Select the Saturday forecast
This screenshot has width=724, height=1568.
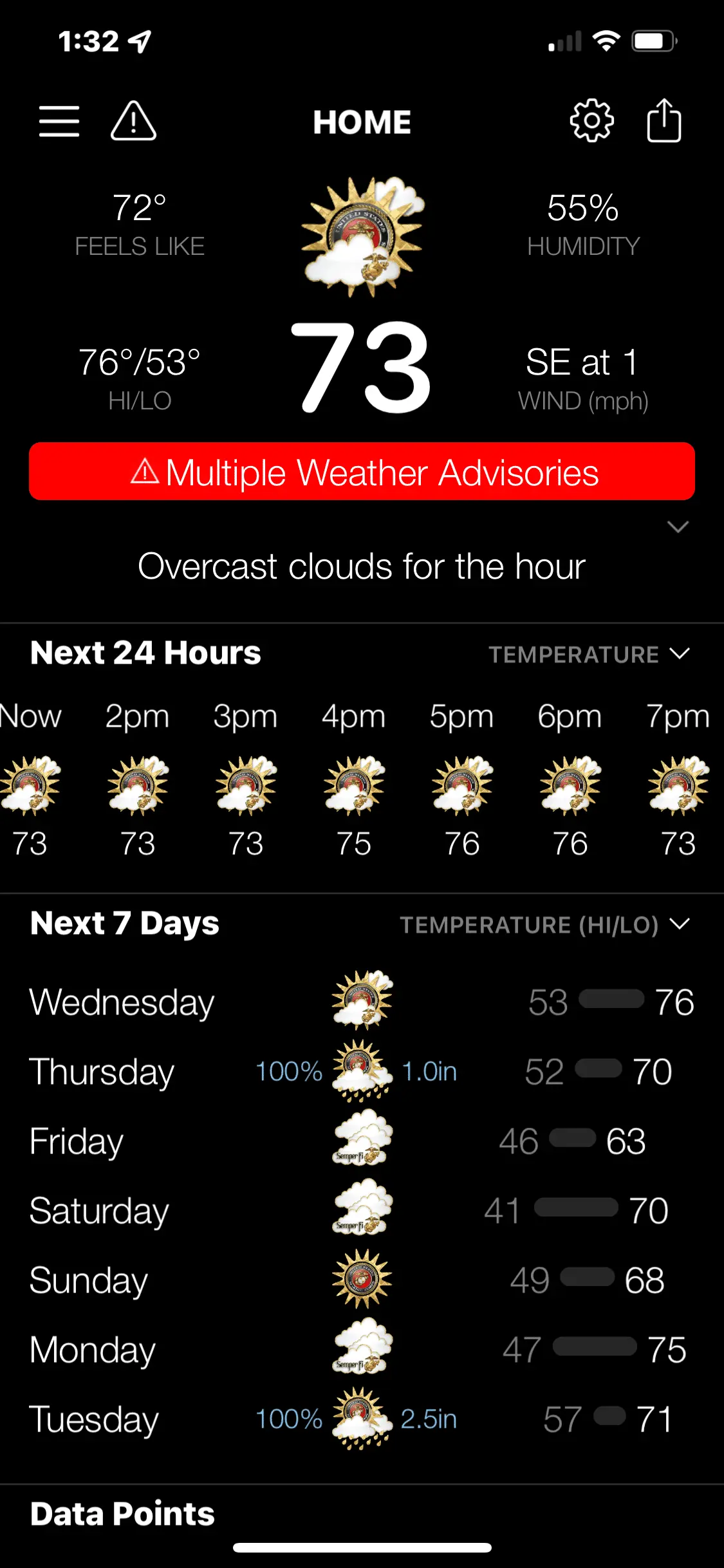pos(362,1211)
